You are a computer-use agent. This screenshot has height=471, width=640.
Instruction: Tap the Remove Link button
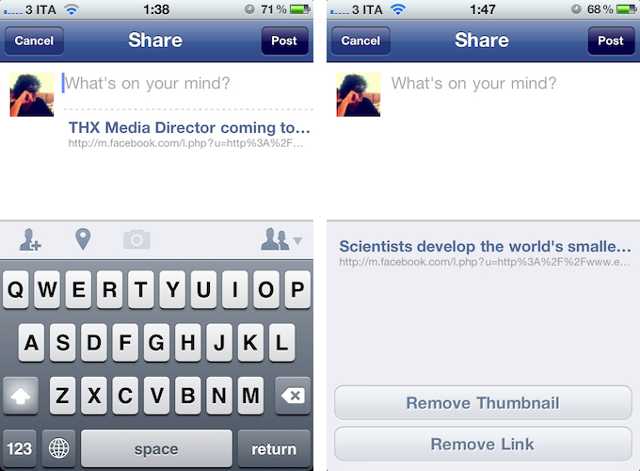pos(482,444)
